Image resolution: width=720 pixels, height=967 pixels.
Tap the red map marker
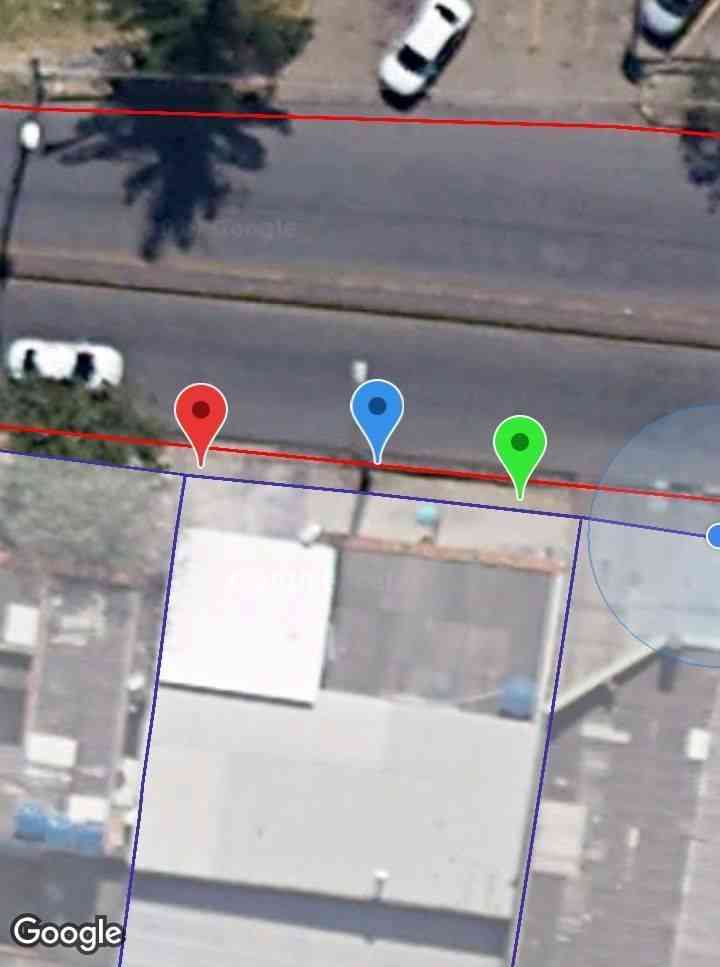201,415
